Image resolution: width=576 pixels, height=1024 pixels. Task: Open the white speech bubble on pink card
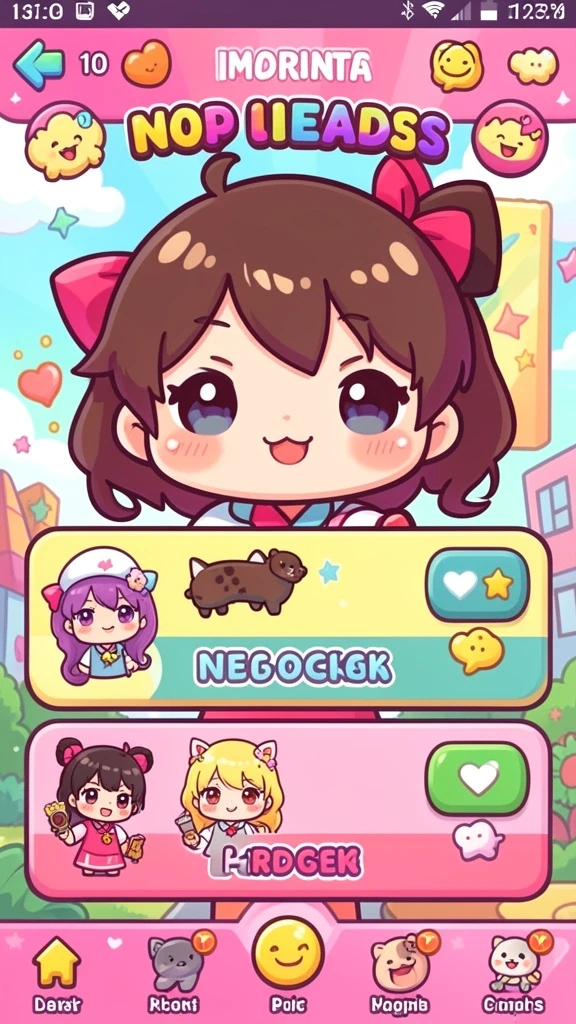(477, 839)
